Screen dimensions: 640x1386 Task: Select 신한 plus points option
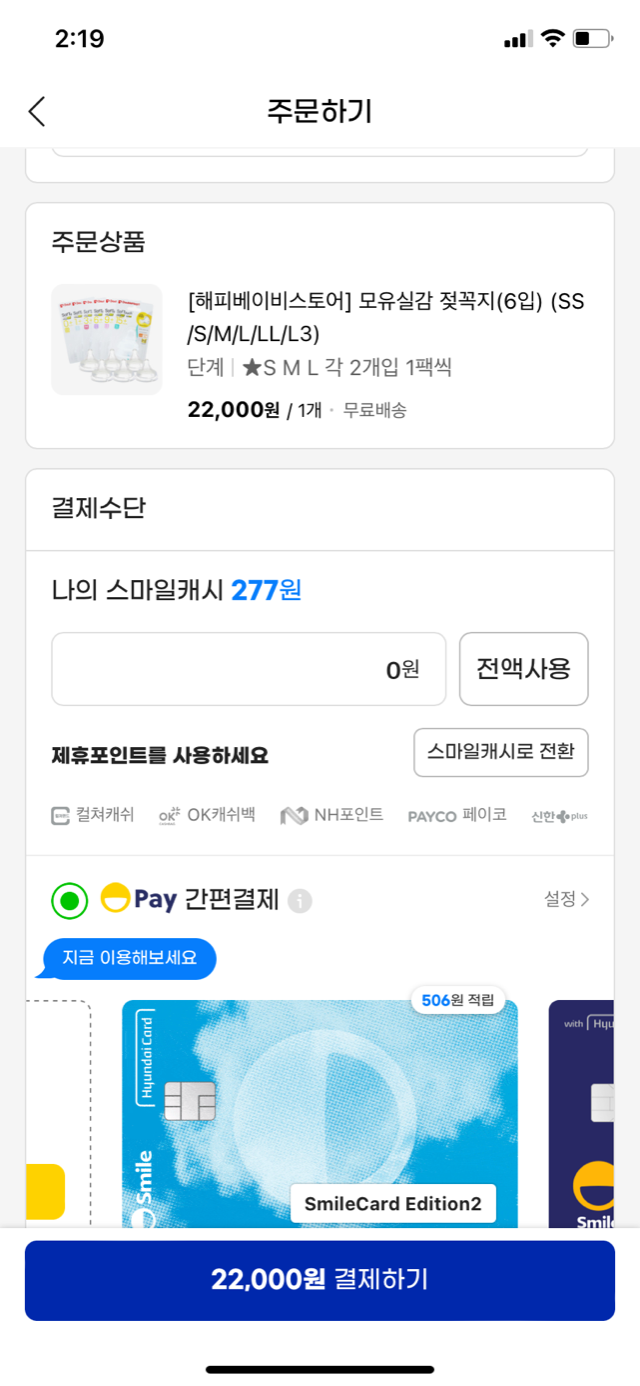[559, 816]
